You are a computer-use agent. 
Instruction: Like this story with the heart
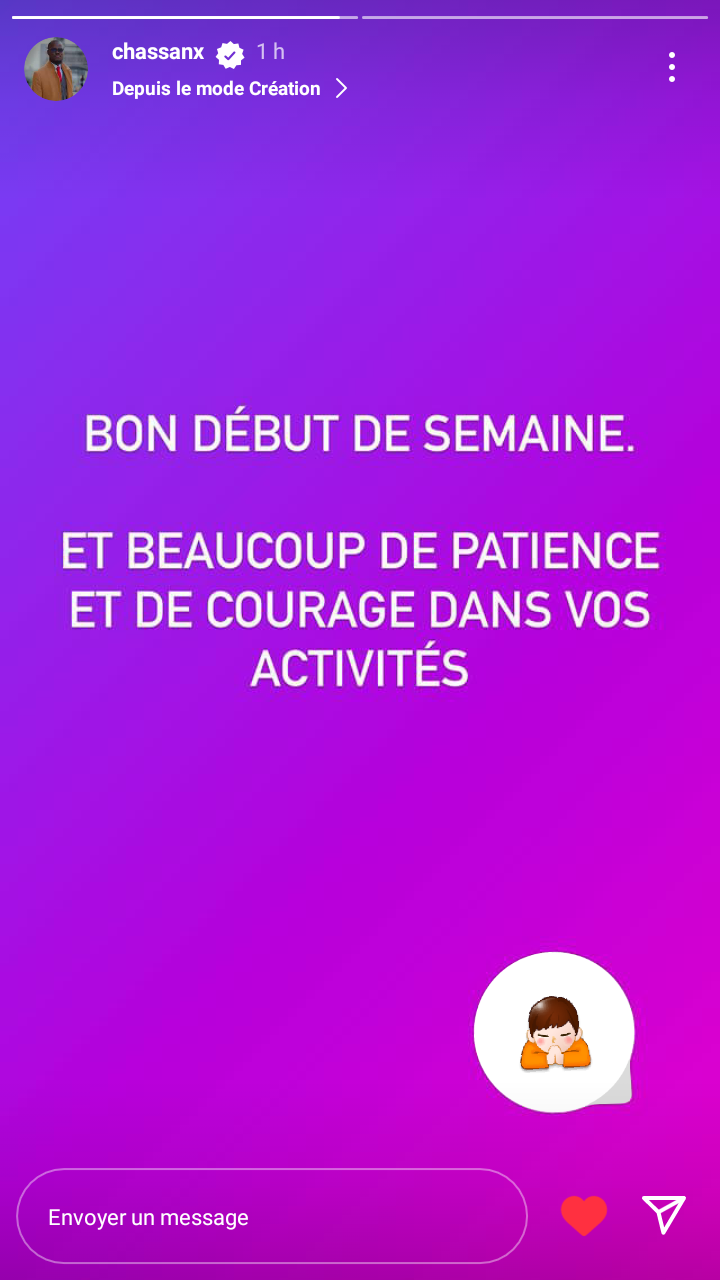pyautogui.click(x=584, y=1216)
